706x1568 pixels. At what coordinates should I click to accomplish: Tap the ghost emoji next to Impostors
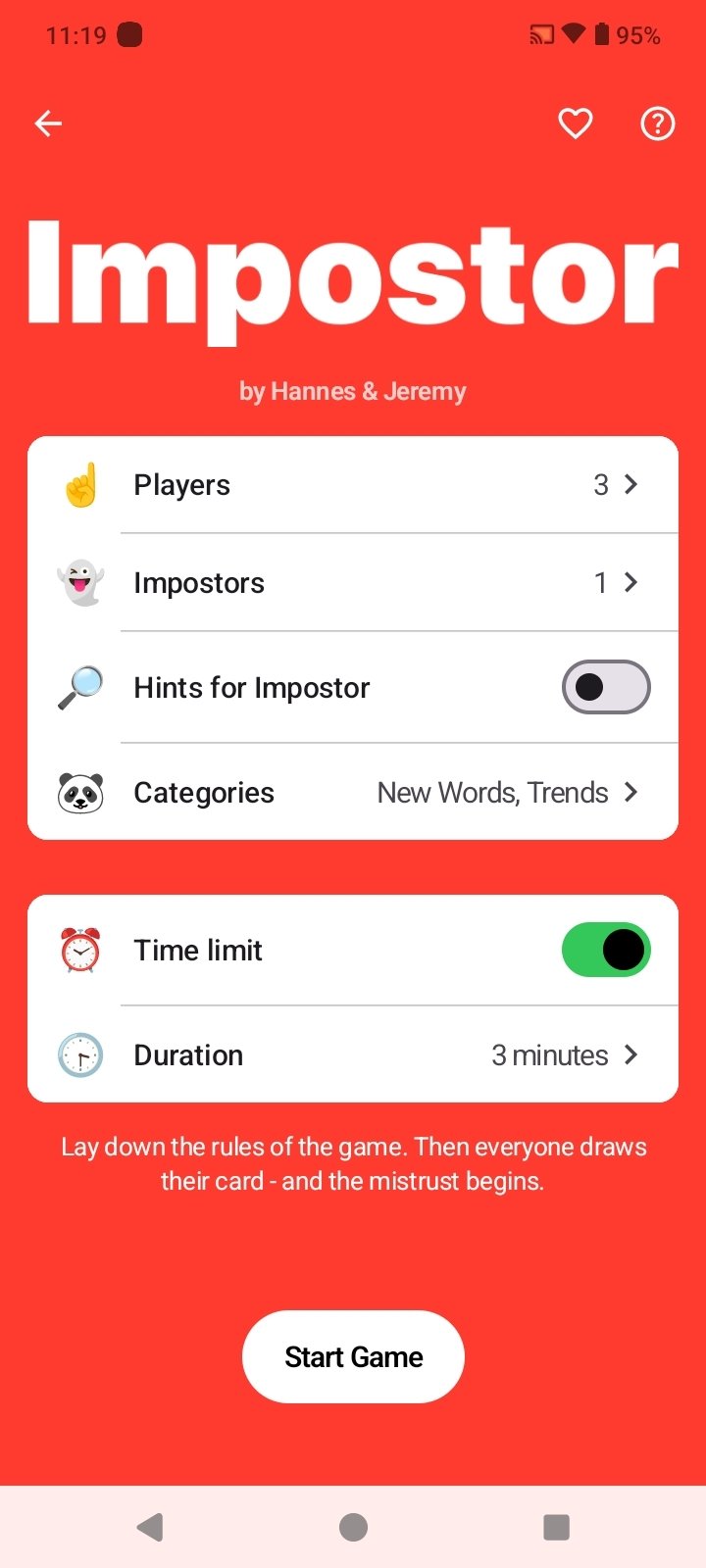click(x=79, y=582)
